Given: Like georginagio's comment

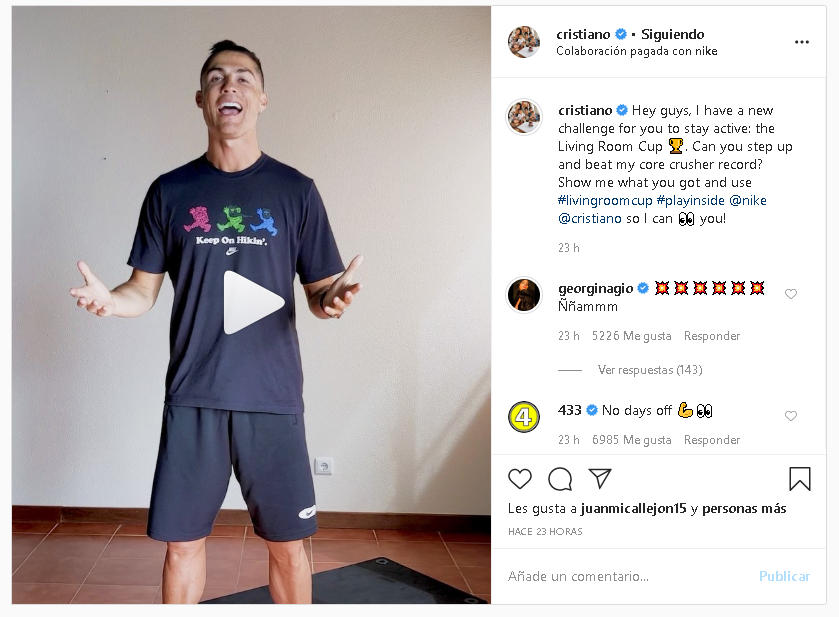Looking at the screenshot, I should click(x=791, y=294).
